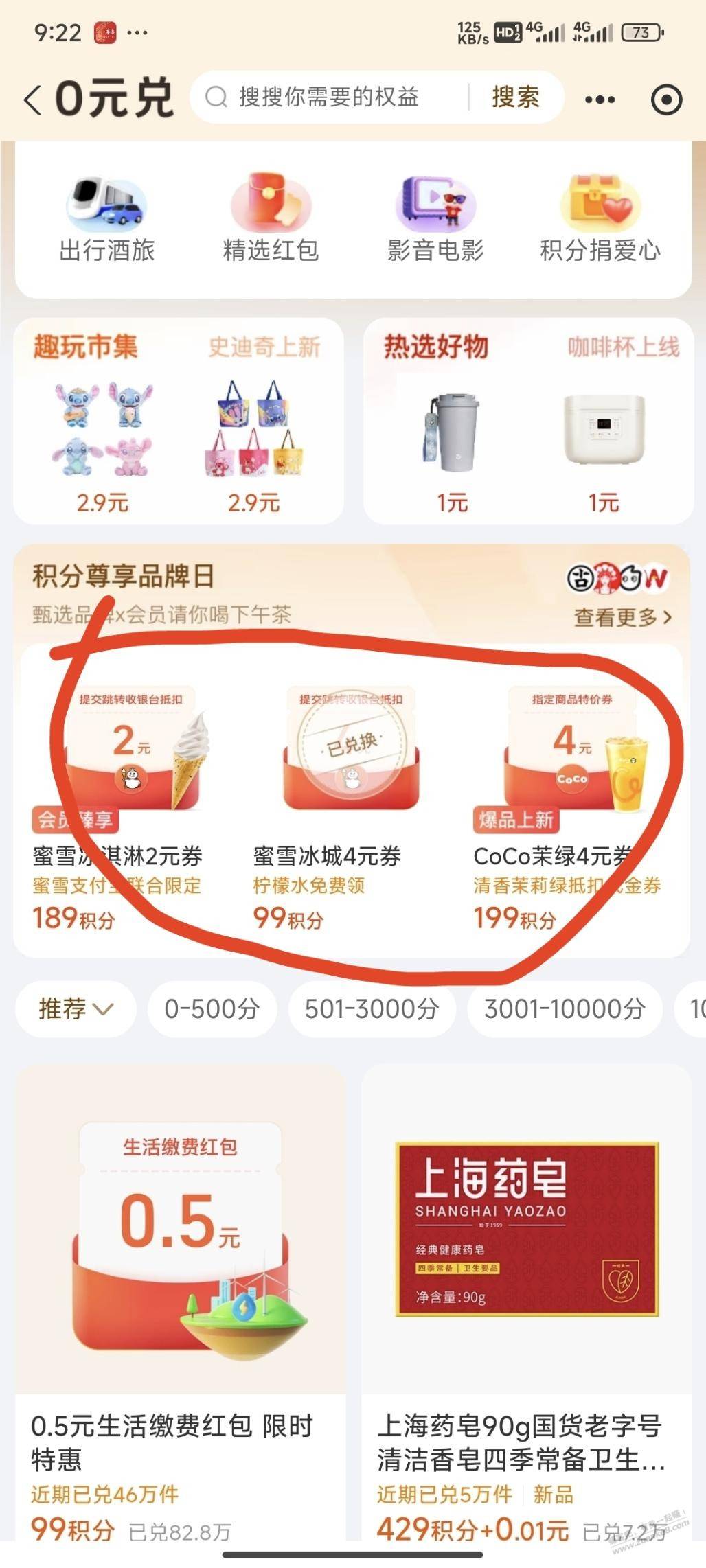Image resolution: width=706 pixels, height=1568 pixels.
Task: Open the 出行酒旅 category
Action: click(107, 220)
